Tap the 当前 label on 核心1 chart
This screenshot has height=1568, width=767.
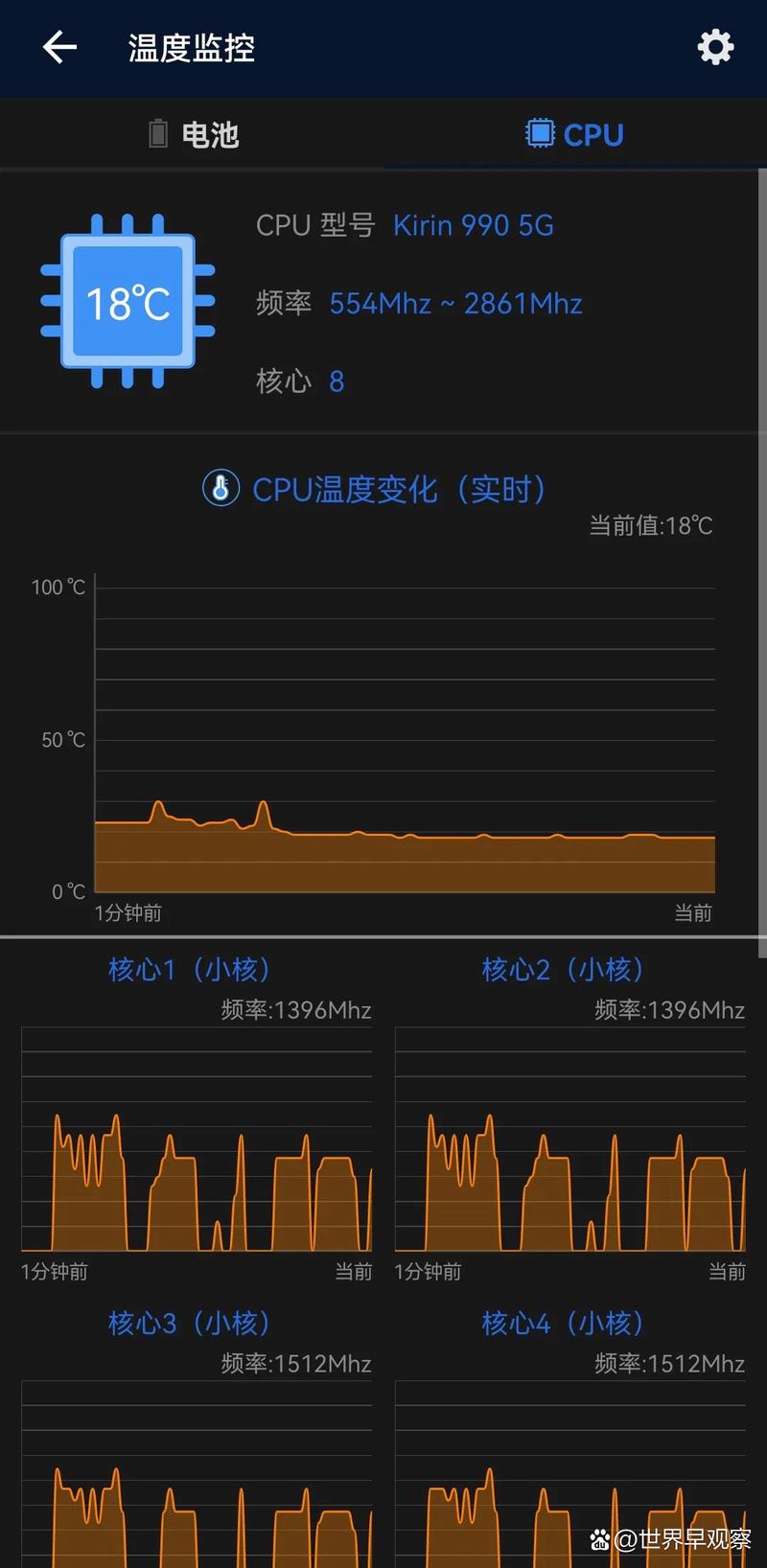coord(354,1271)
